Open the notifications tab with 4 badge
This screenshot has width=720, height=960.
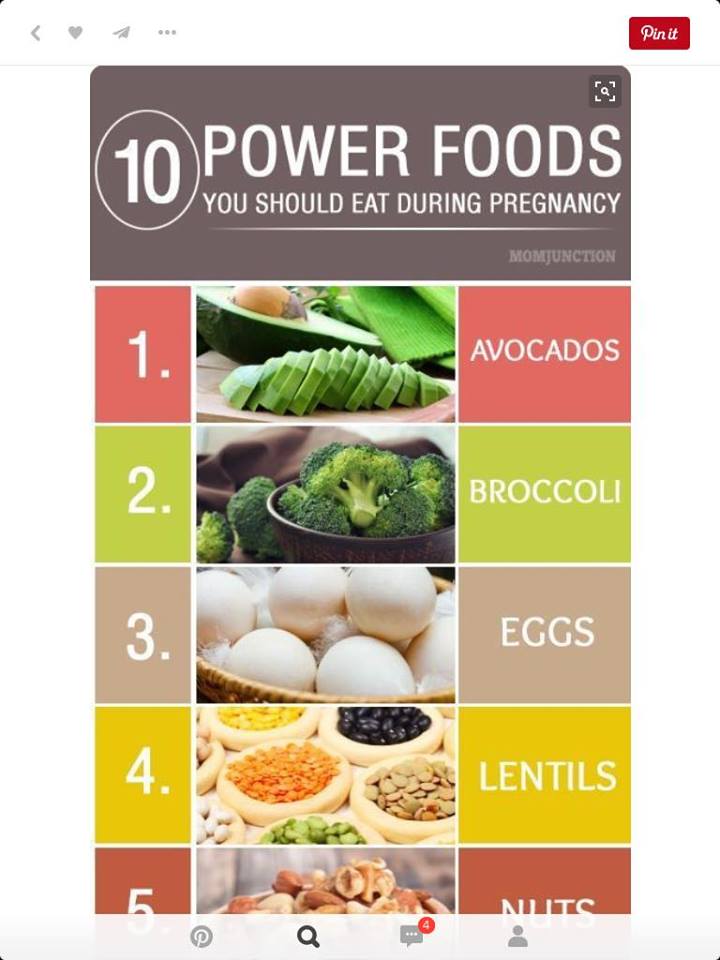tap(413, 935)
